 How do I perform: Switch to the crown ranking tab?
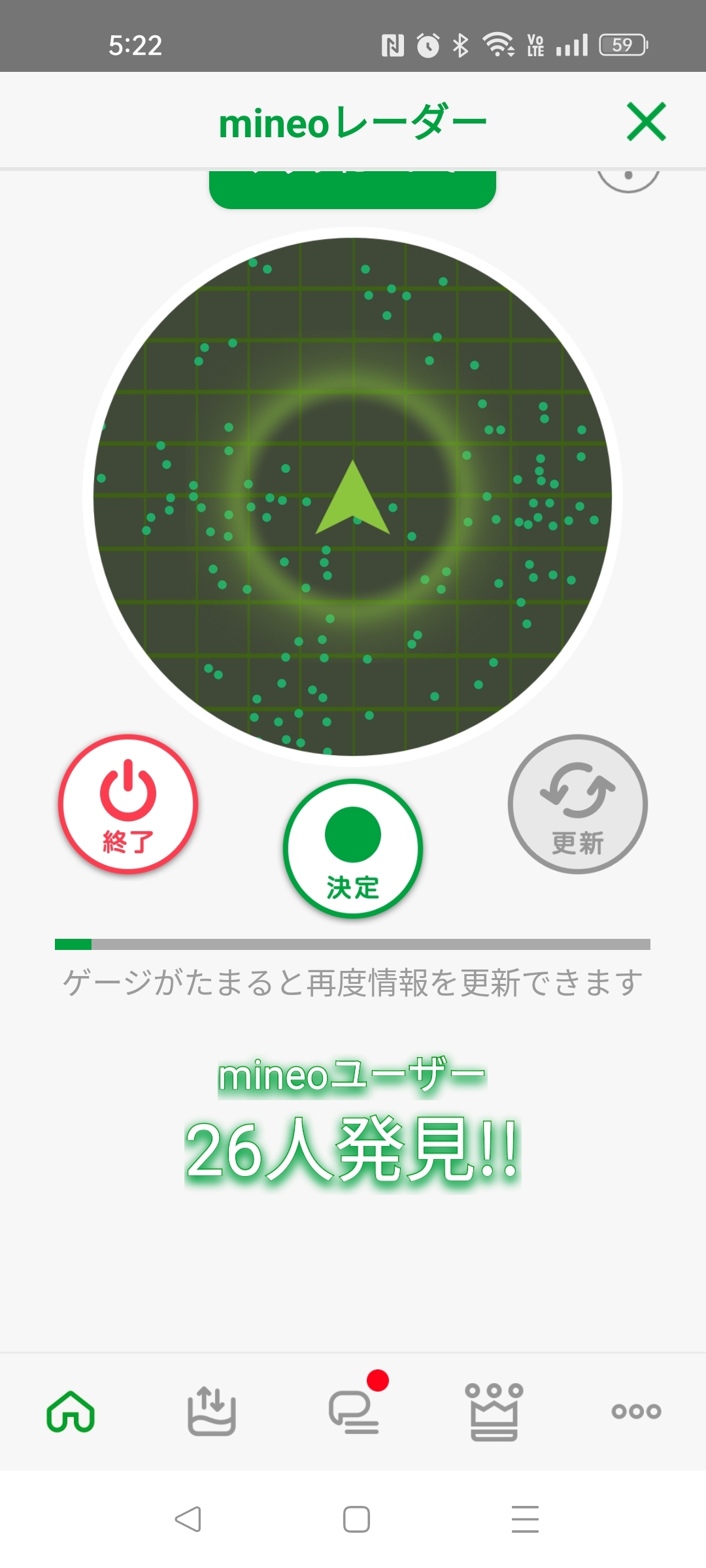click(494, 1411)
